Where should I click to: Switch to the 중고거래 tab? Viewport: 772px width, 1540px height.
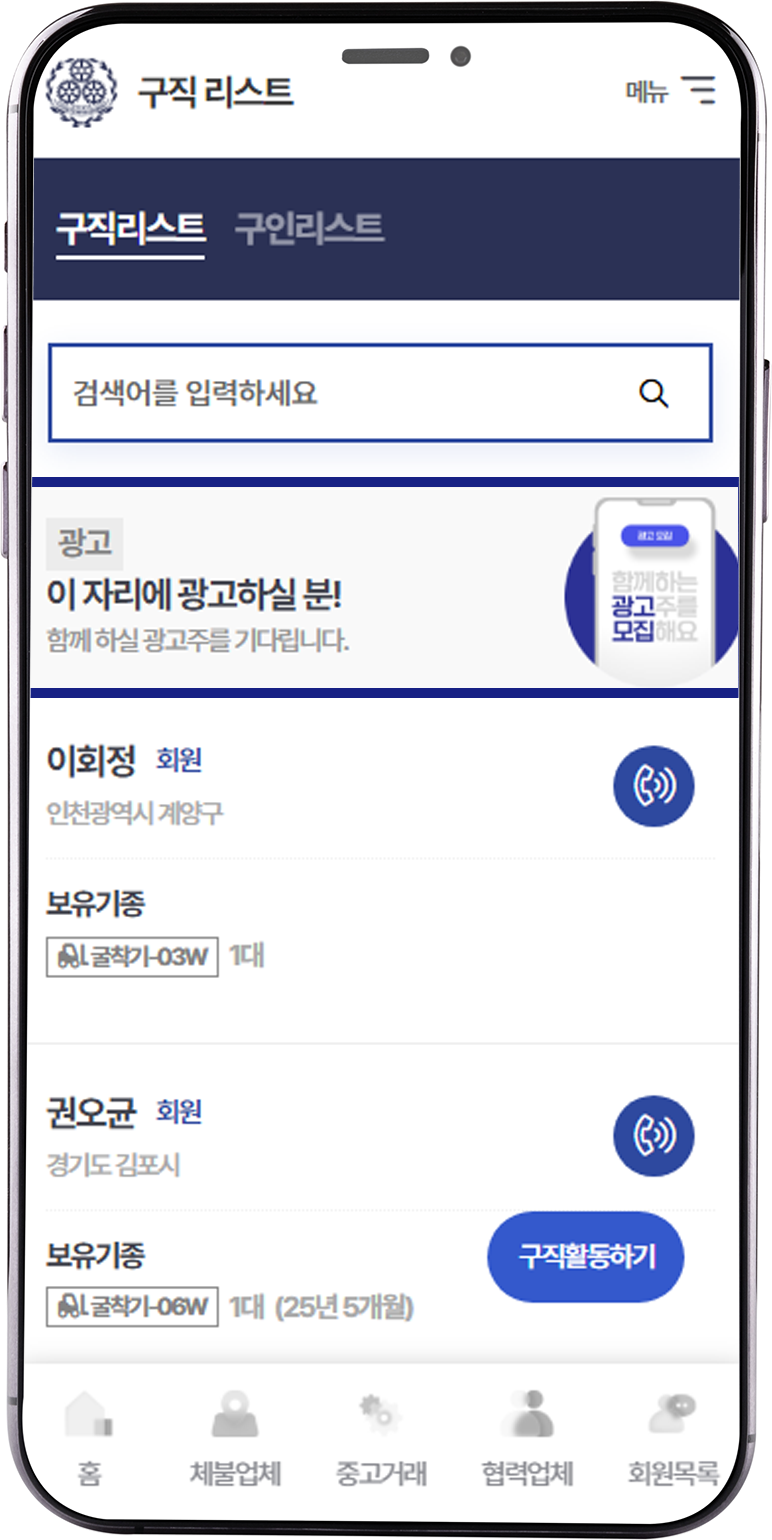(381, 1439)
